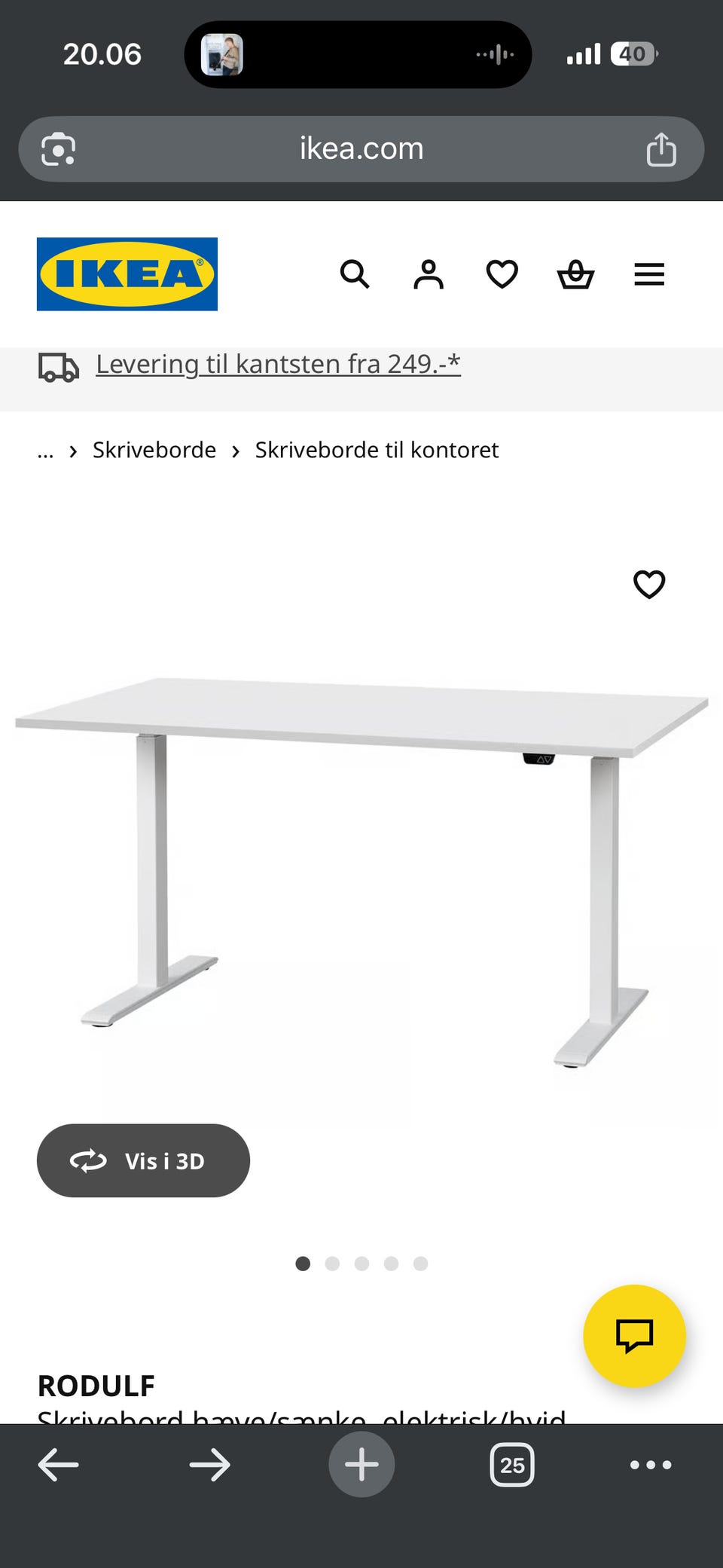Expand the truncated breadcrumb ellipsis
The image size is (723, 1568).
point(45,450)
